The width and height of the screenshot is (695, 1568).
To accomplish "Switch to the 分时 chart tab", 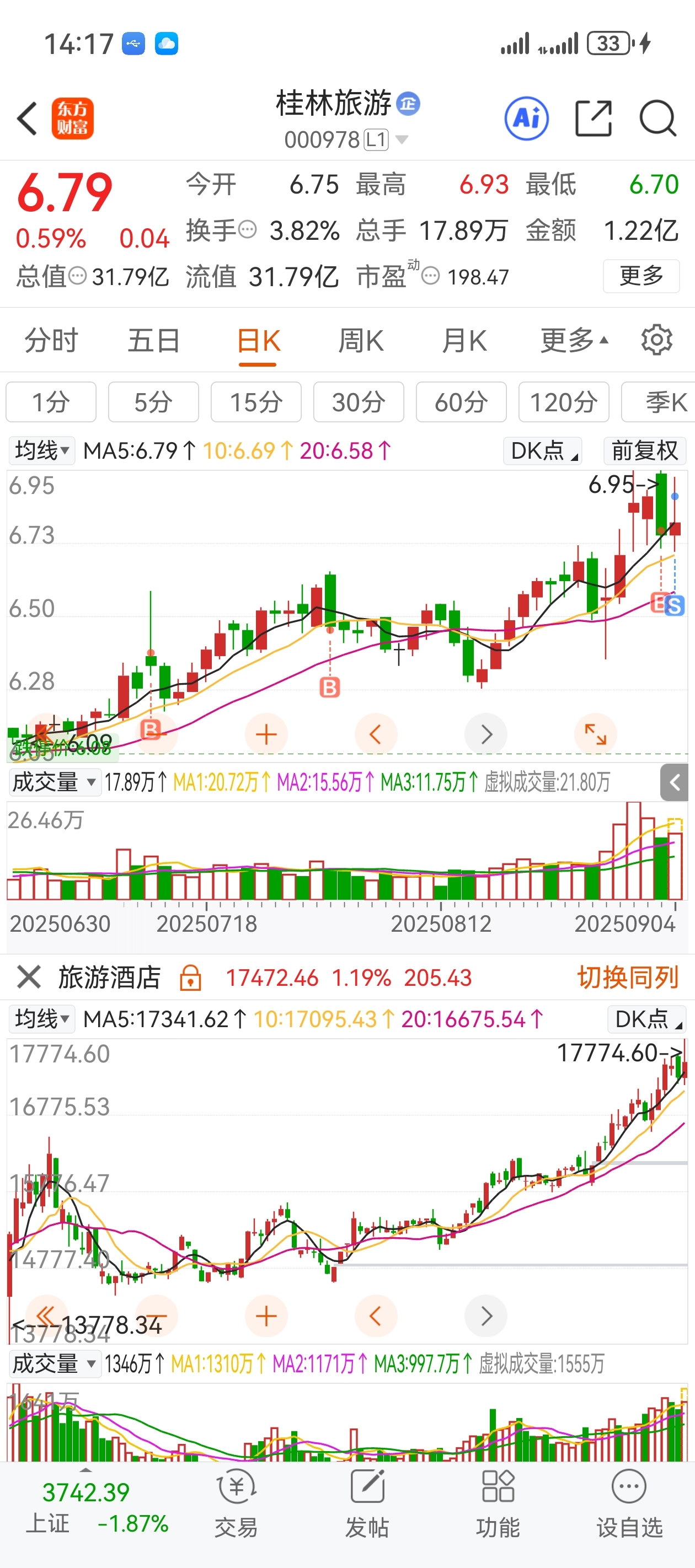I will pyautogui.click(x=51, y=340).
